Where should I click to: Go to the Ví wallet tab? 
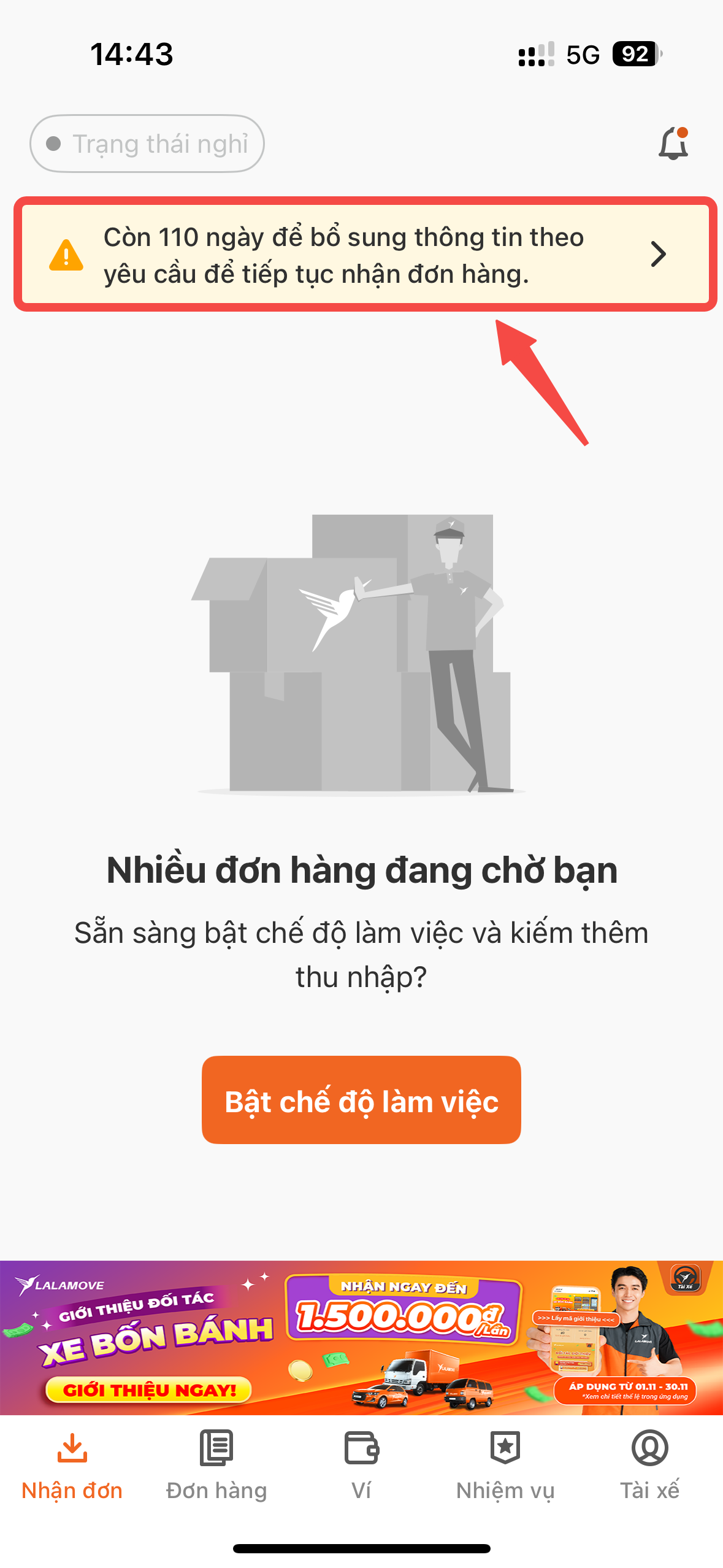361,1464
